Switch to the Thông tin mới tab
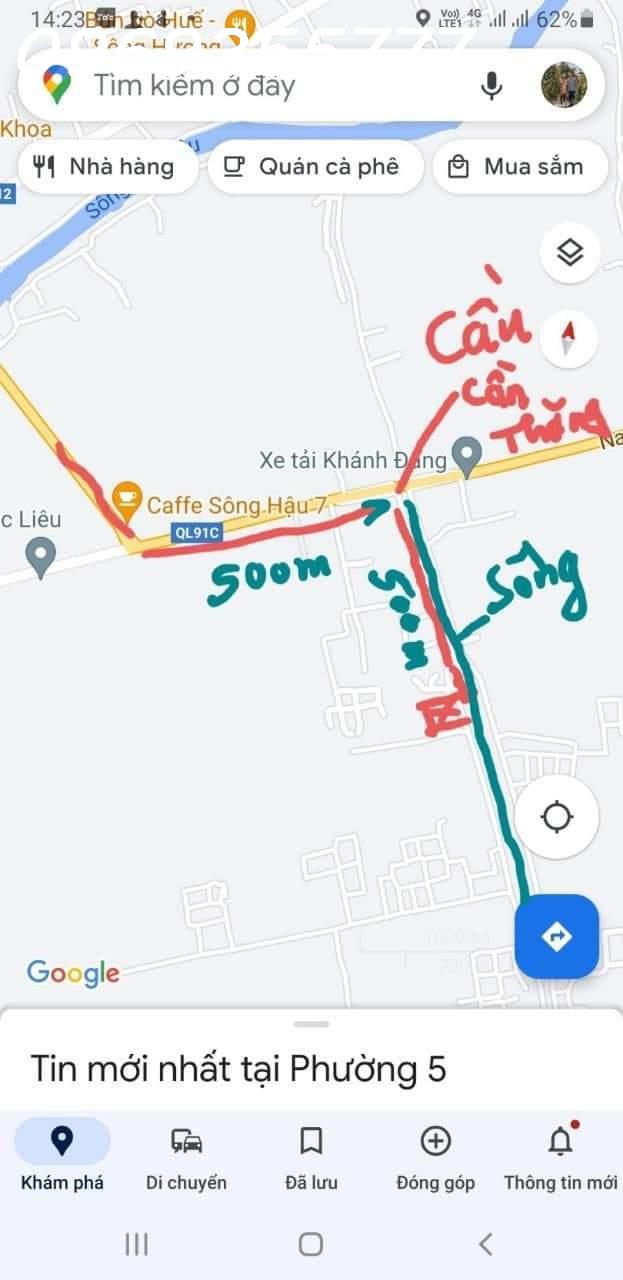 (560, 1157)
